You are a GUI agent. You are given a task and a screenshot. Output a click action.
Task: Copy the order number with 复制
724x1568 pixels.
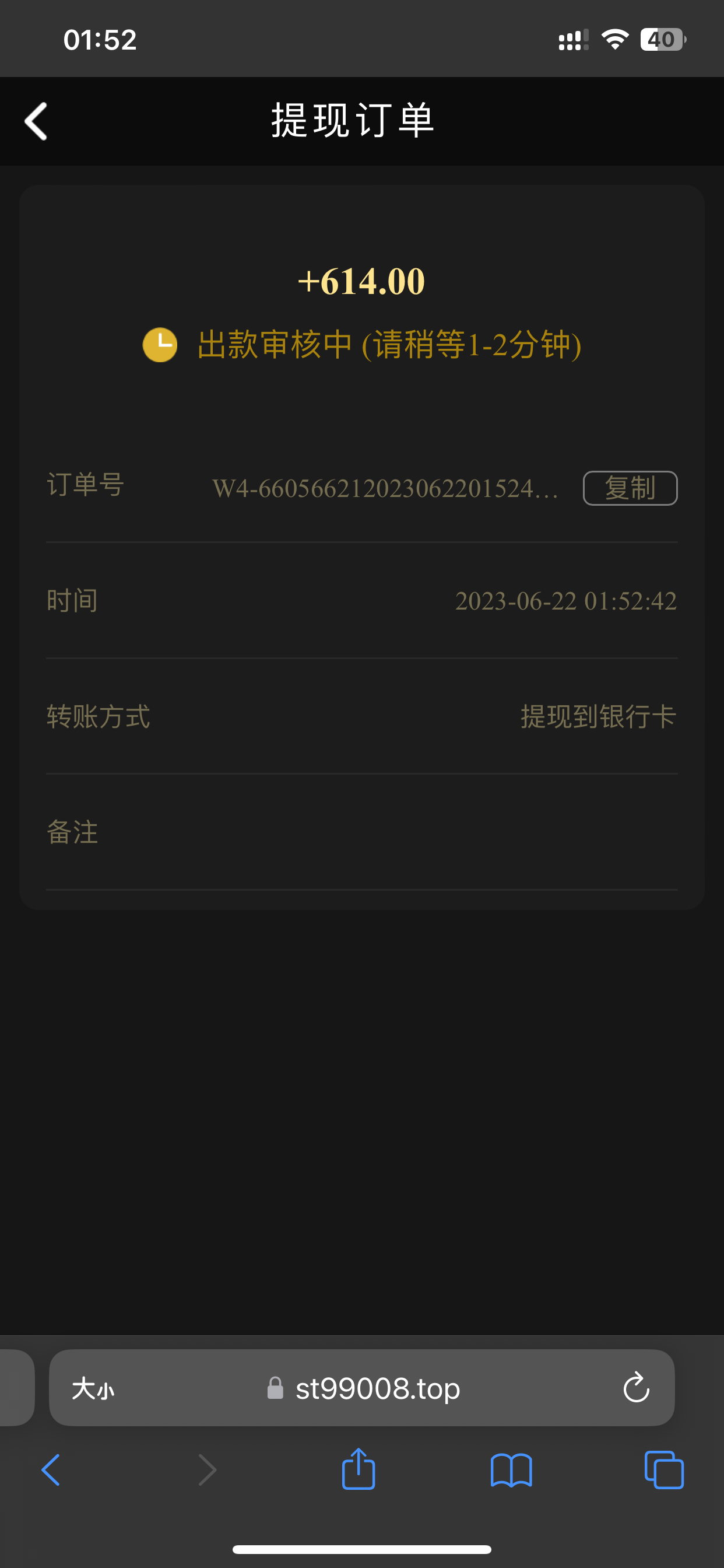coord(630,488)
